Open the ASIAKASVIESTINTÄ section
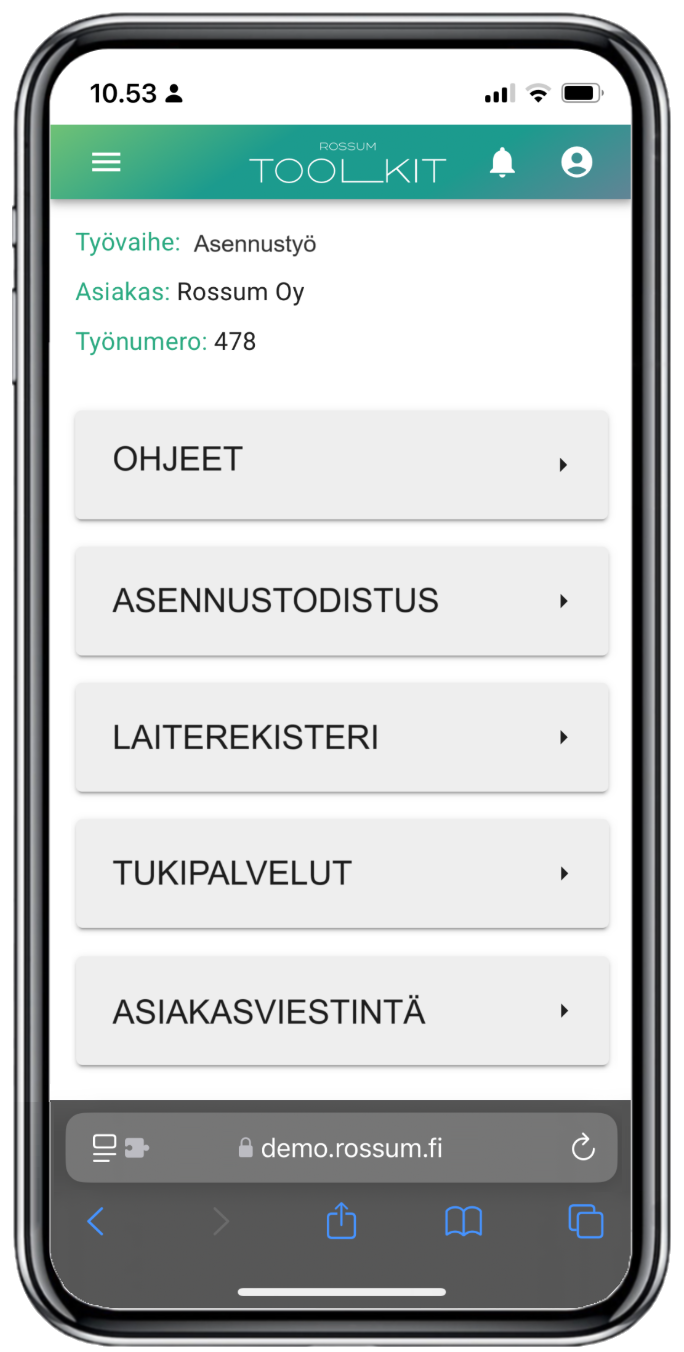 point(342,1010)
